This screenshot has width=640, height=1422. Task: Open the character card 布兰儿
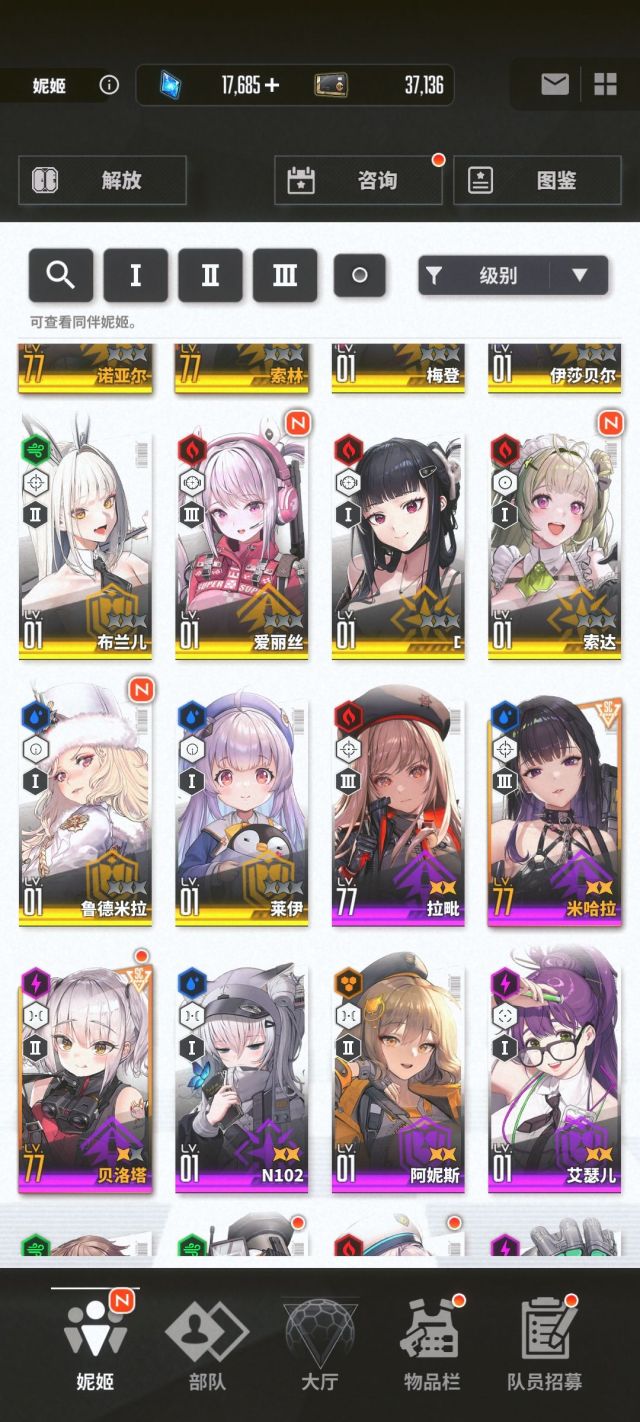85,535
